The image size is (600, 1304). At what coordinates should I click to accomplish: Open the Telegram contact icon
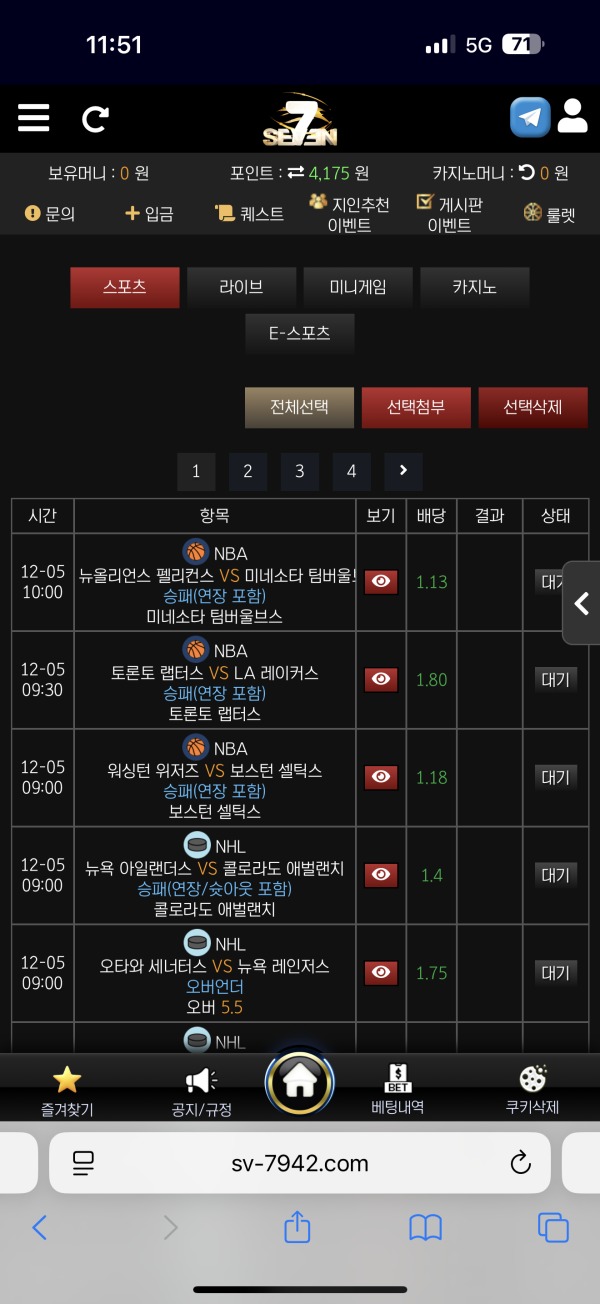530,117
